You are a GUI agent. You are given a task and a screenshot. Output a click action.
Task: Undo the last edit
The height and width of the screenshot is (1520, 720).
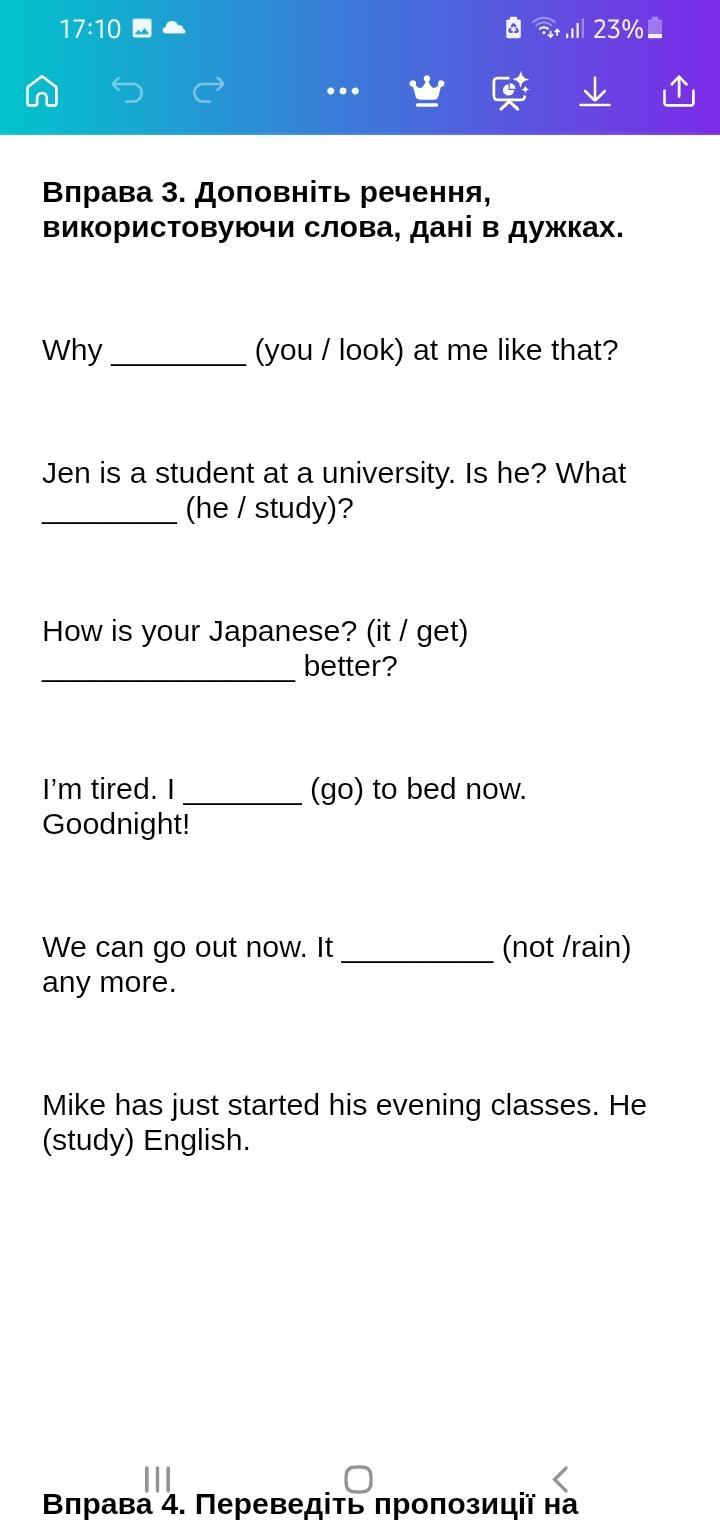127,91
